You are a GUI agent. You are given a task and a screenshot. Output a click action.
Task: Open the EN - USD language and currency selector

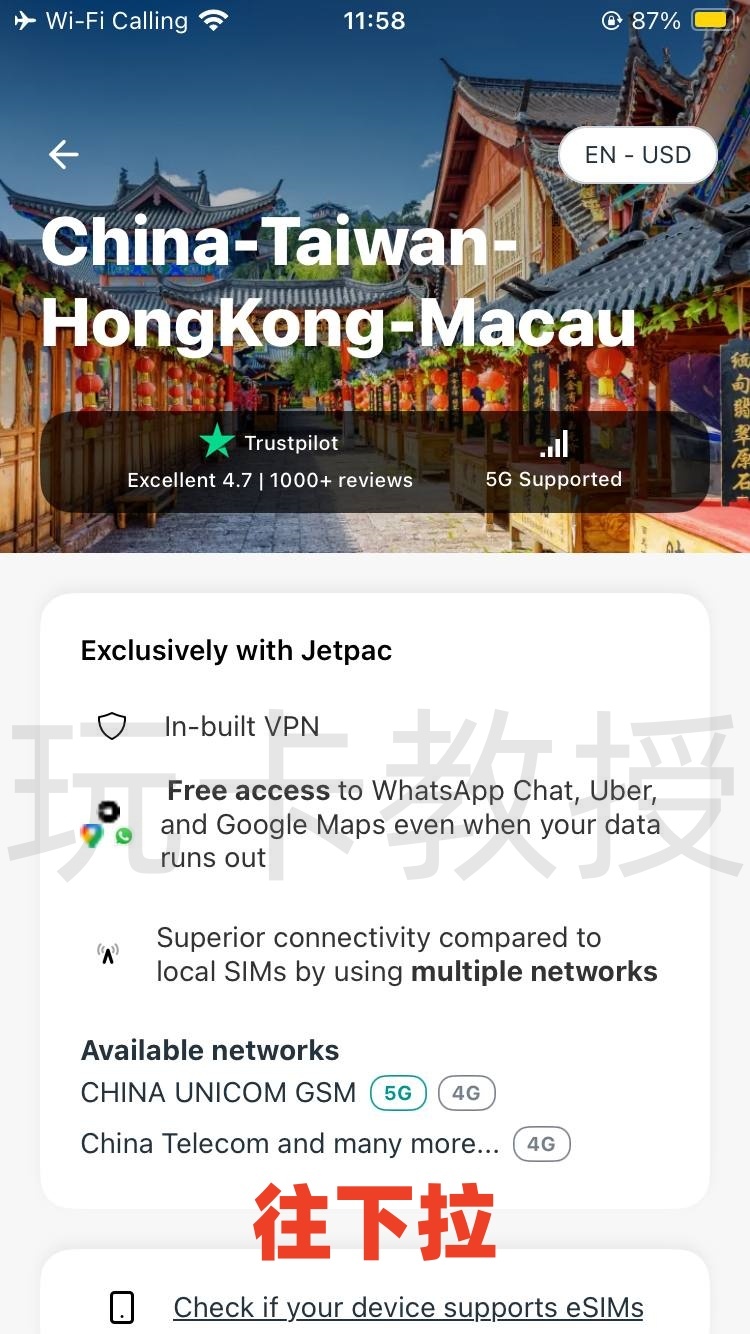pyautogui.click(x=637, y=154)
